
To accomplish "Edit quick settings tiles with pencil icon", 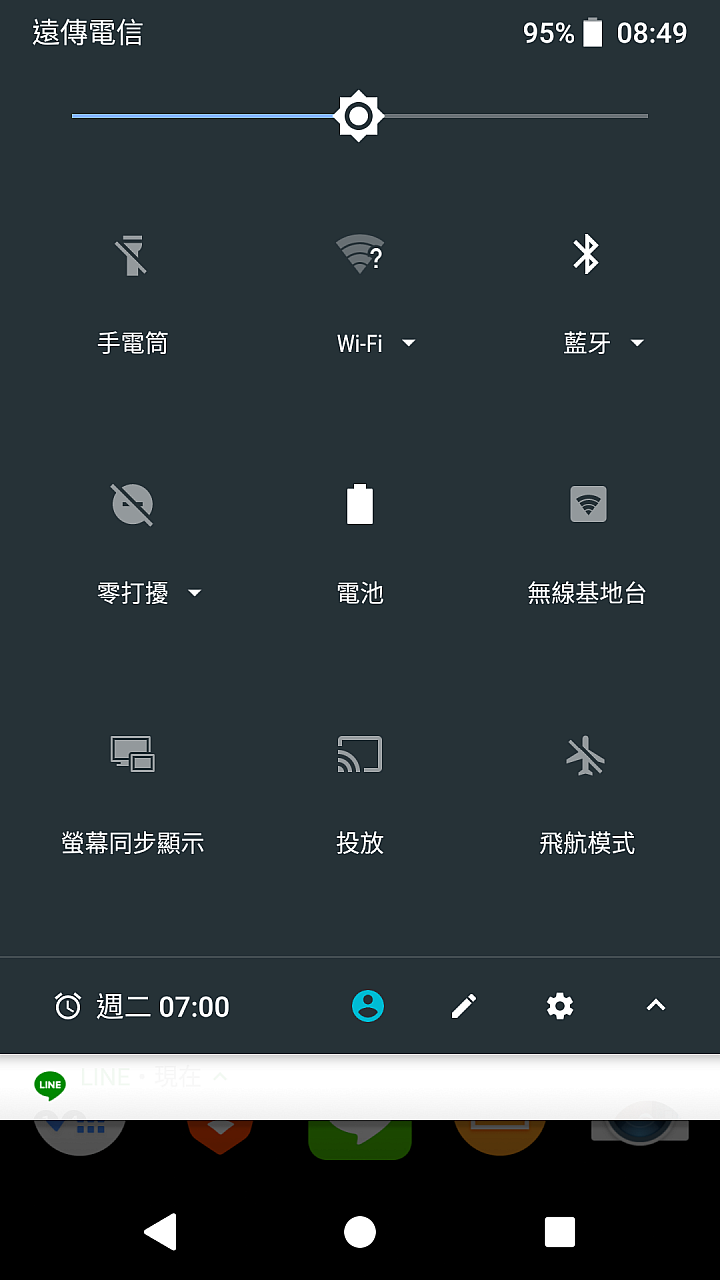I will point(464,1006).
